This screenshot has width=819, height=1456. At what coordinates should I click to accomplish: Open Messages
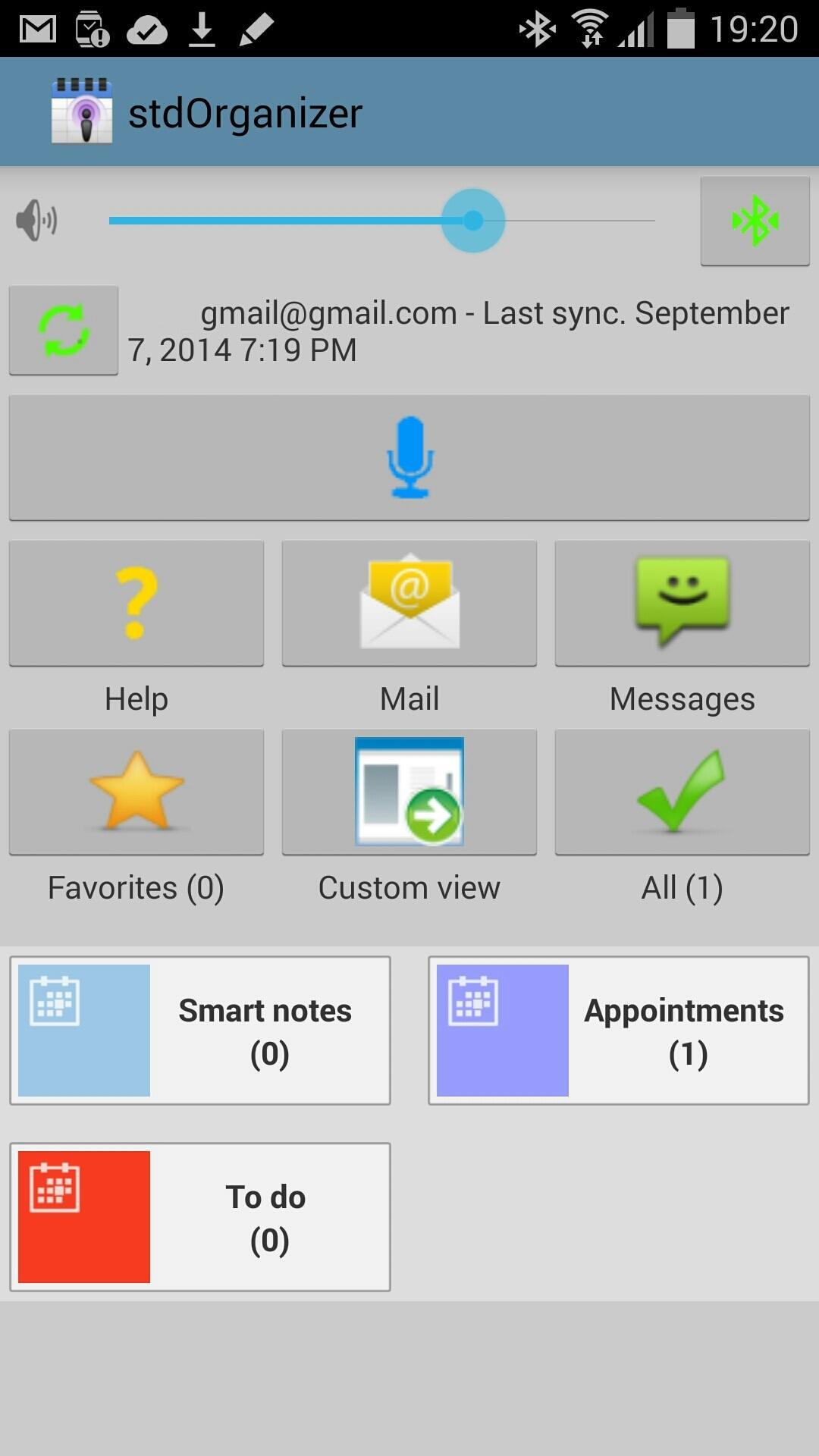click(x=682, y=604)
